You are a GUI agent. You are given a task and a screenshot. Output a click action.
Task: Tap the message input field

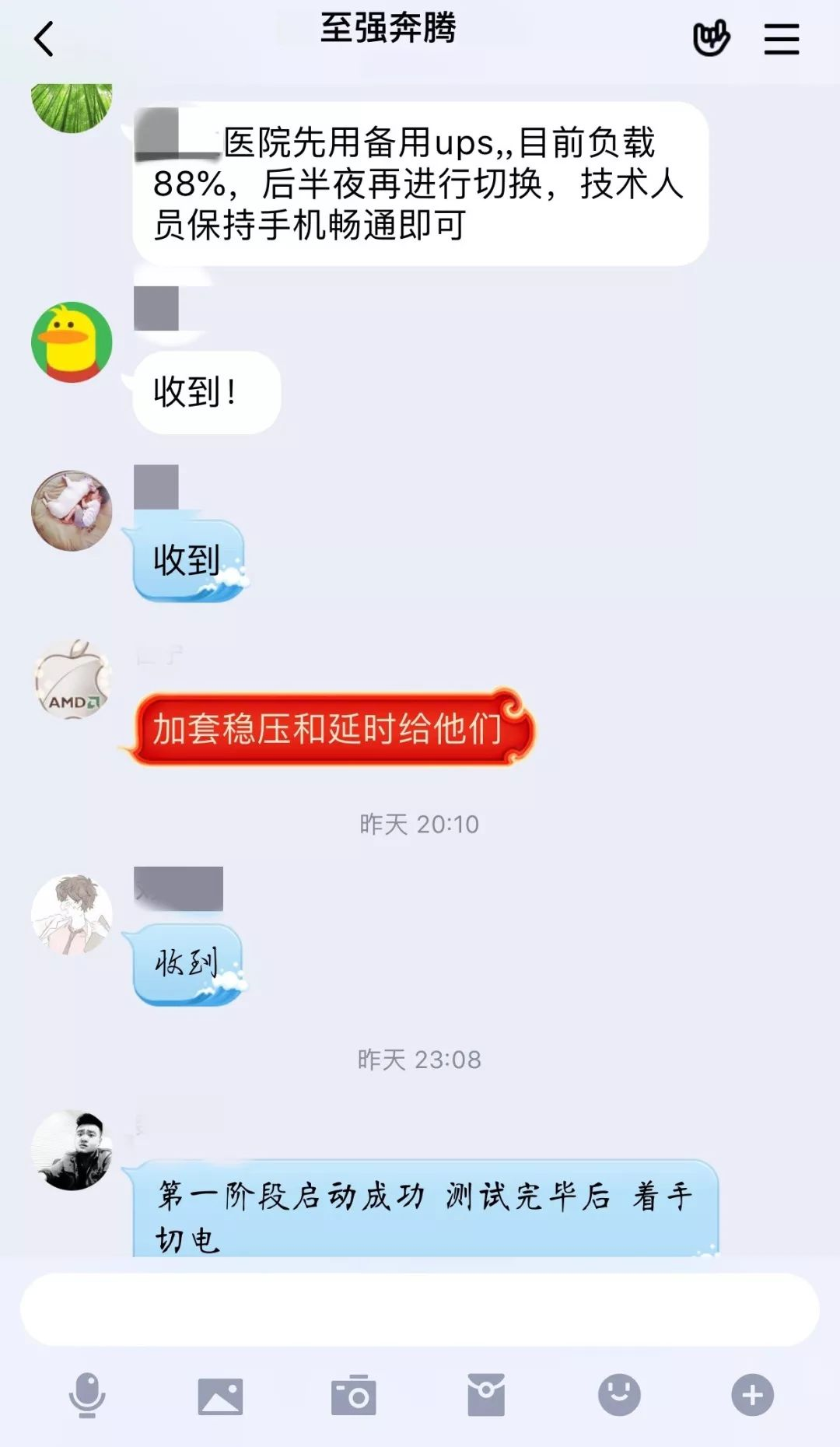(420, 1310)
